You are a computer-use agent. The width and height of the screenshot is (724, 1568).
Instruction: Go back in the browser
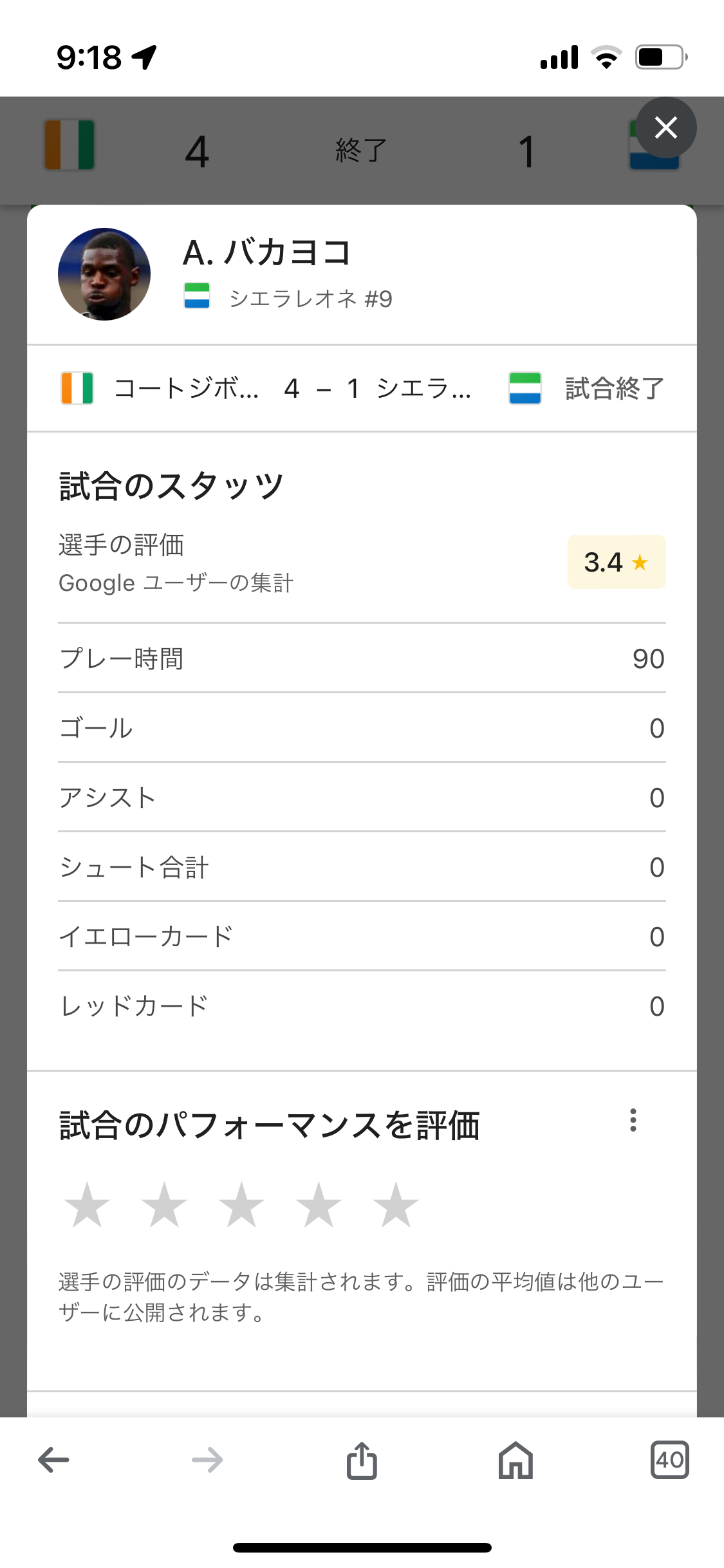[53, 1460]
